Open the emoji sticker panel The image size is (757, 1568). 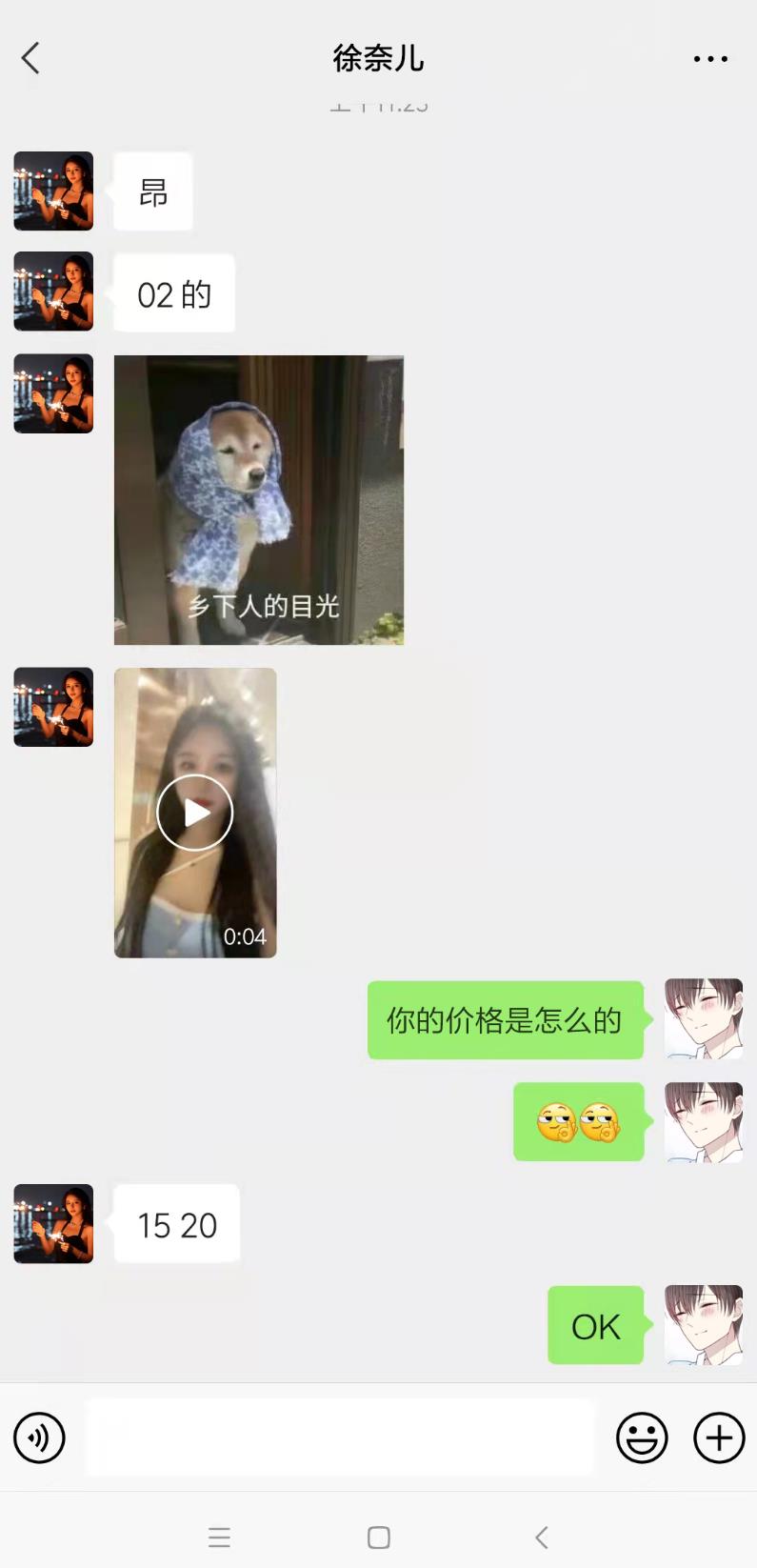point(642,1437)
